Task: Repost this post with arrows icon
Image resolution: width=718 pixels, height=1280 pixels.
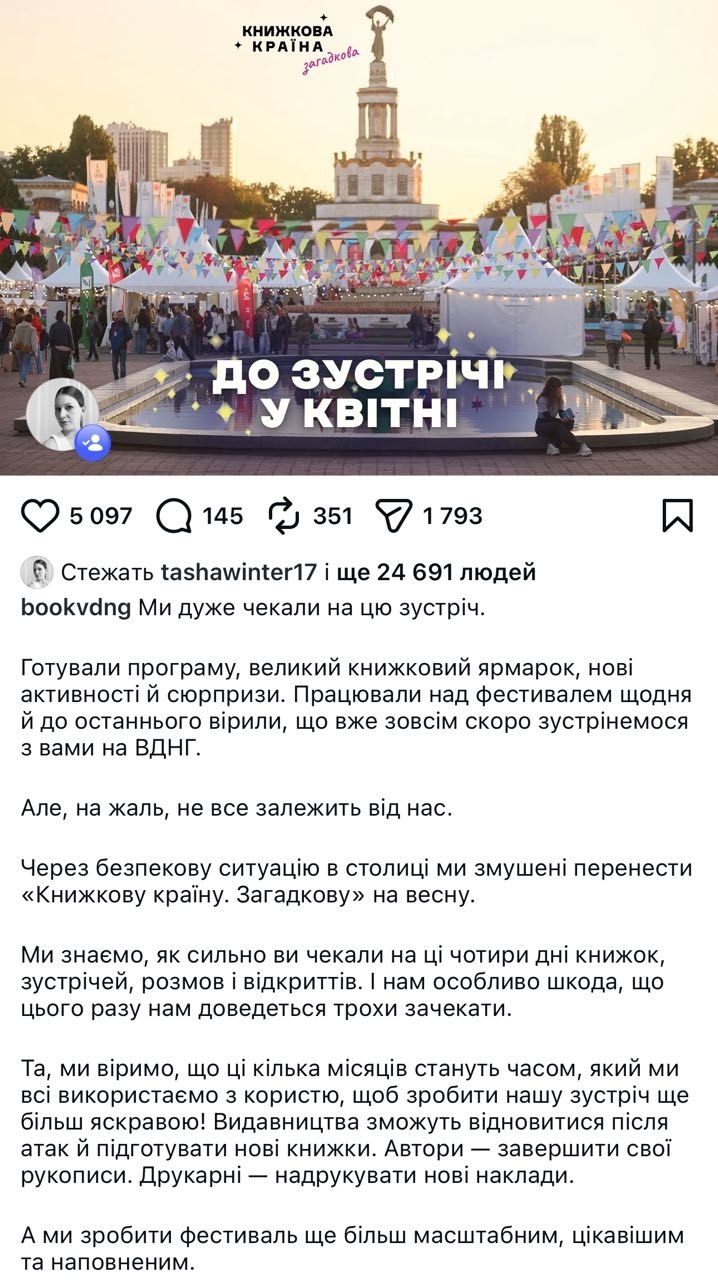Action: [x=285, y=516]
